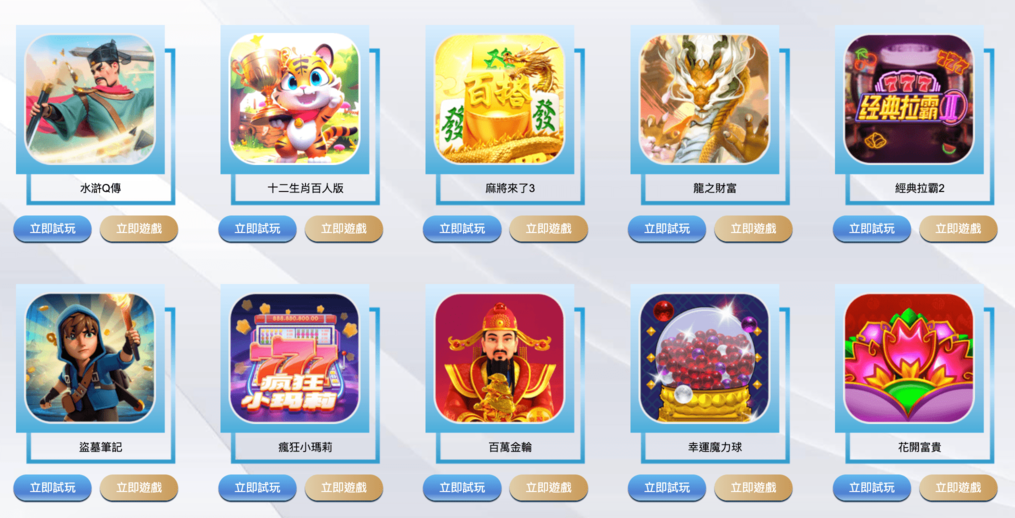Open the 幸運魔力球 game tile

click(x=704, y=358)
